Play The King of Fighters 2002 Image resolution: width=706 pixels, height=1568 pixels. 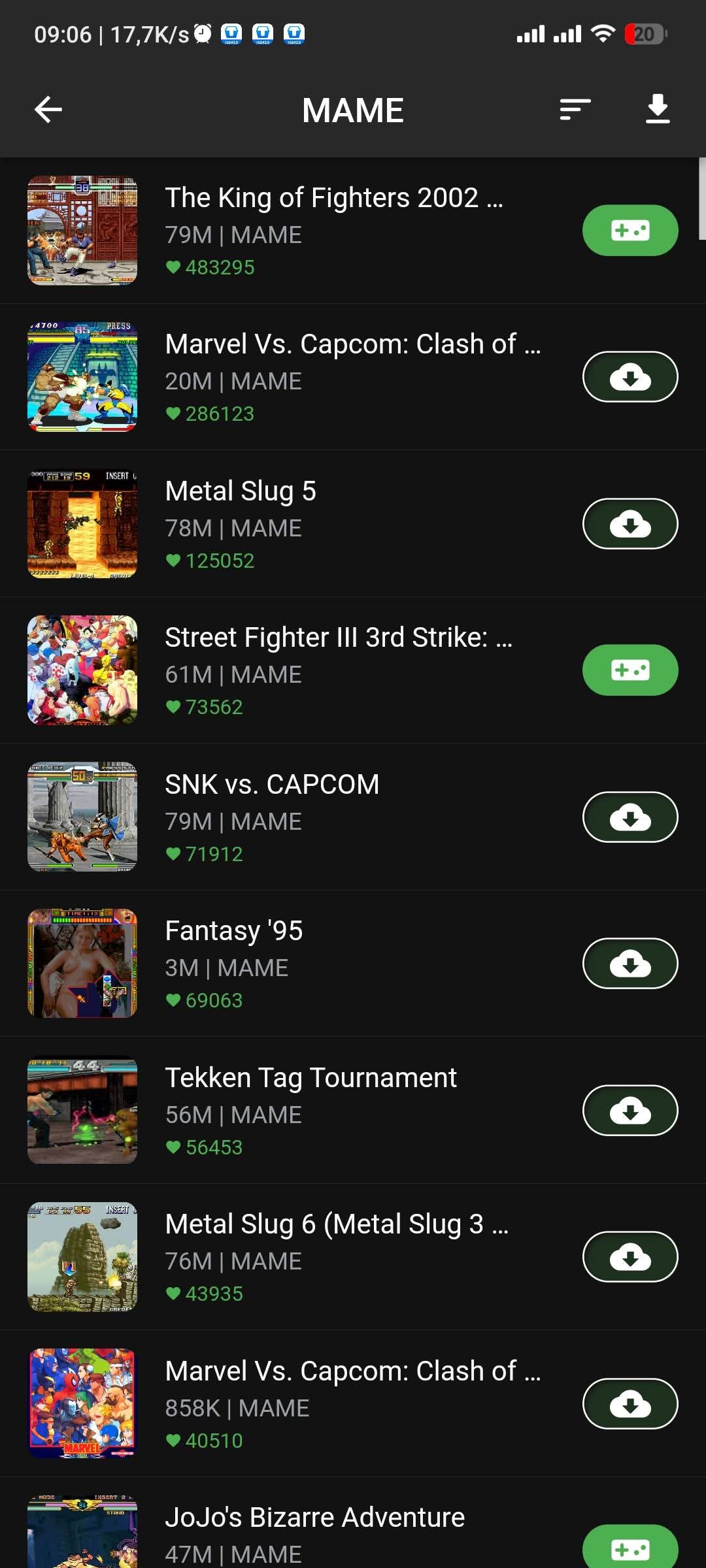[630, 231]
